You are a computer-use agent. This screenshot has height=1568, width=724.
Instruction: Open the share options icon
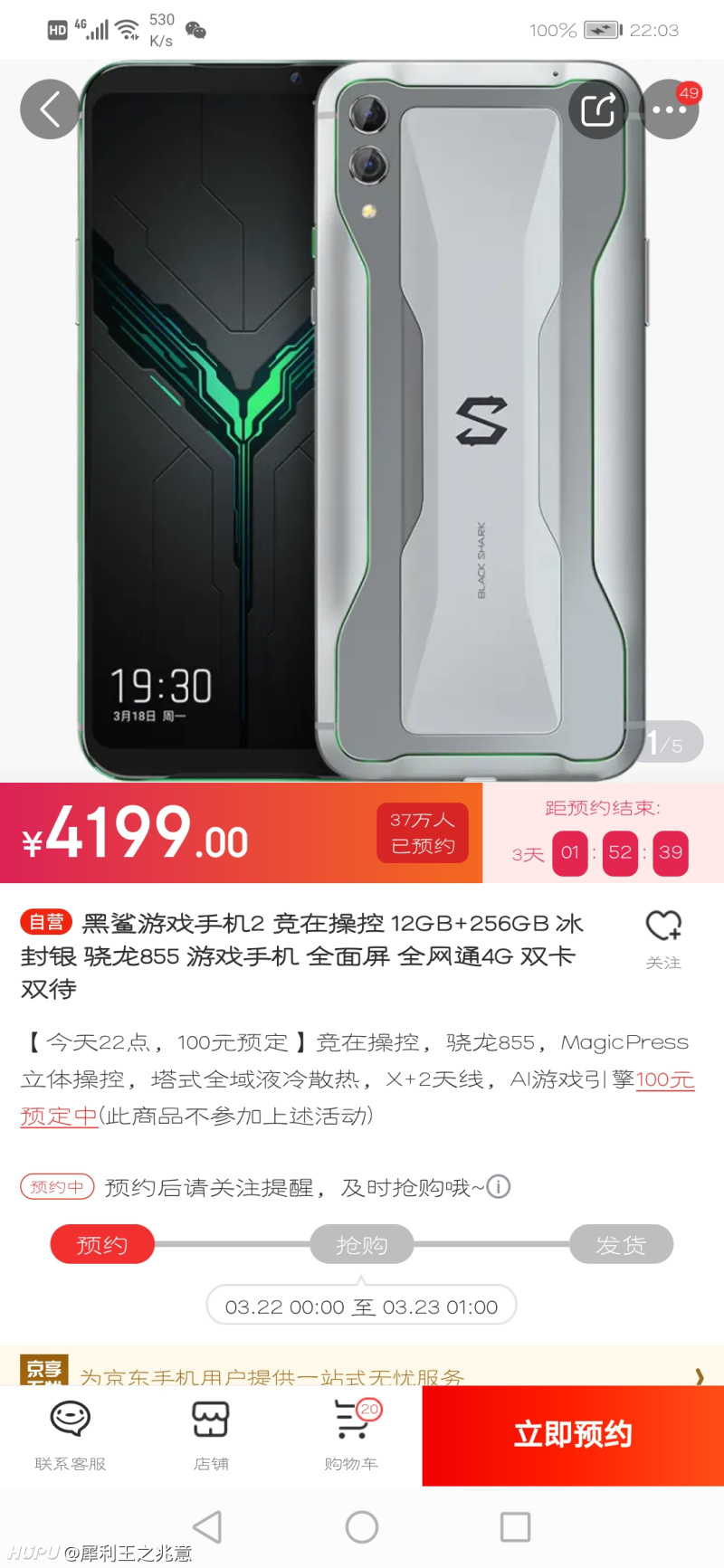click(598, 109)
